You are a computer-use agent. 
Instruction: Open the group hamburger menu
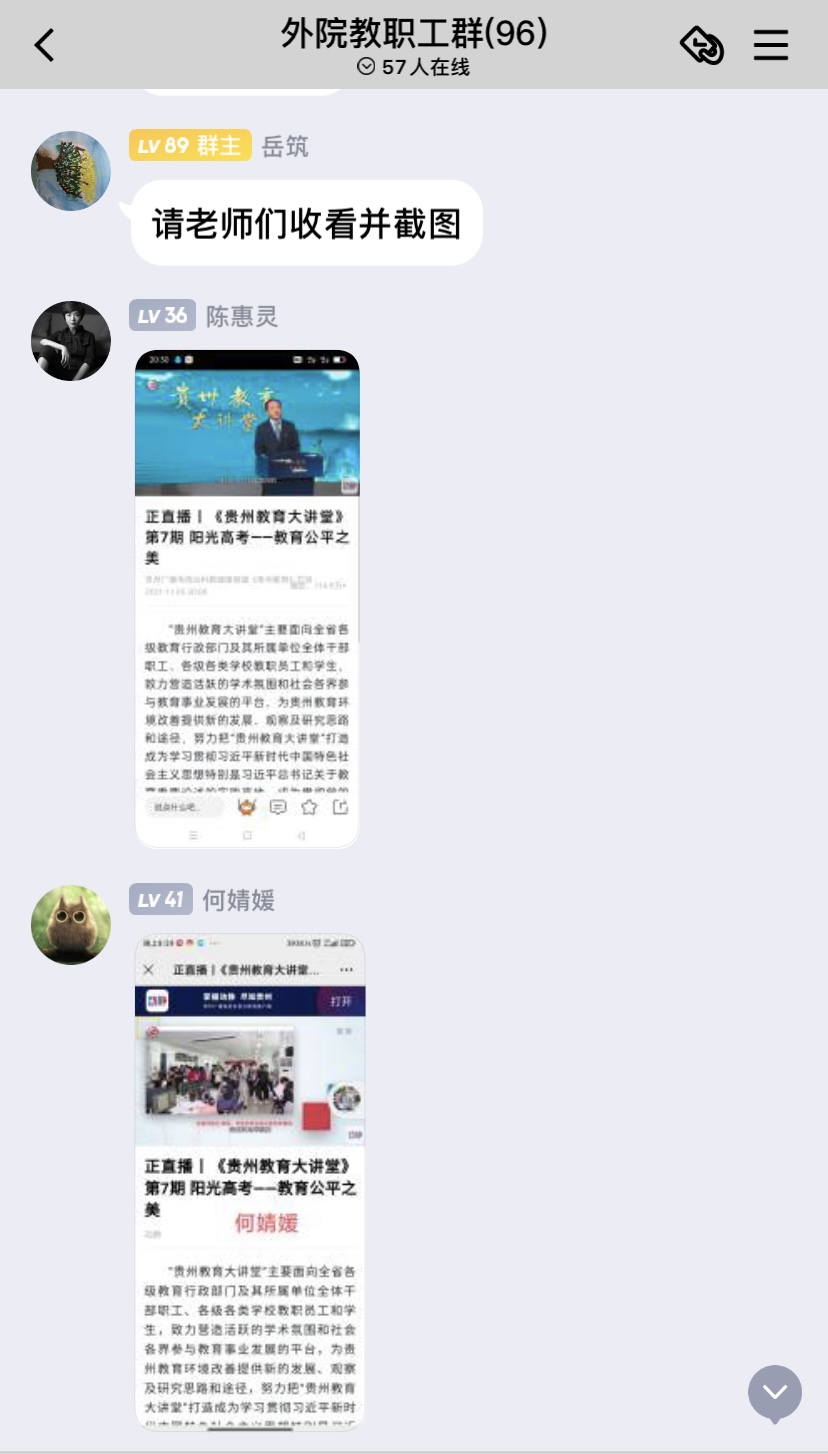point(770,45)
